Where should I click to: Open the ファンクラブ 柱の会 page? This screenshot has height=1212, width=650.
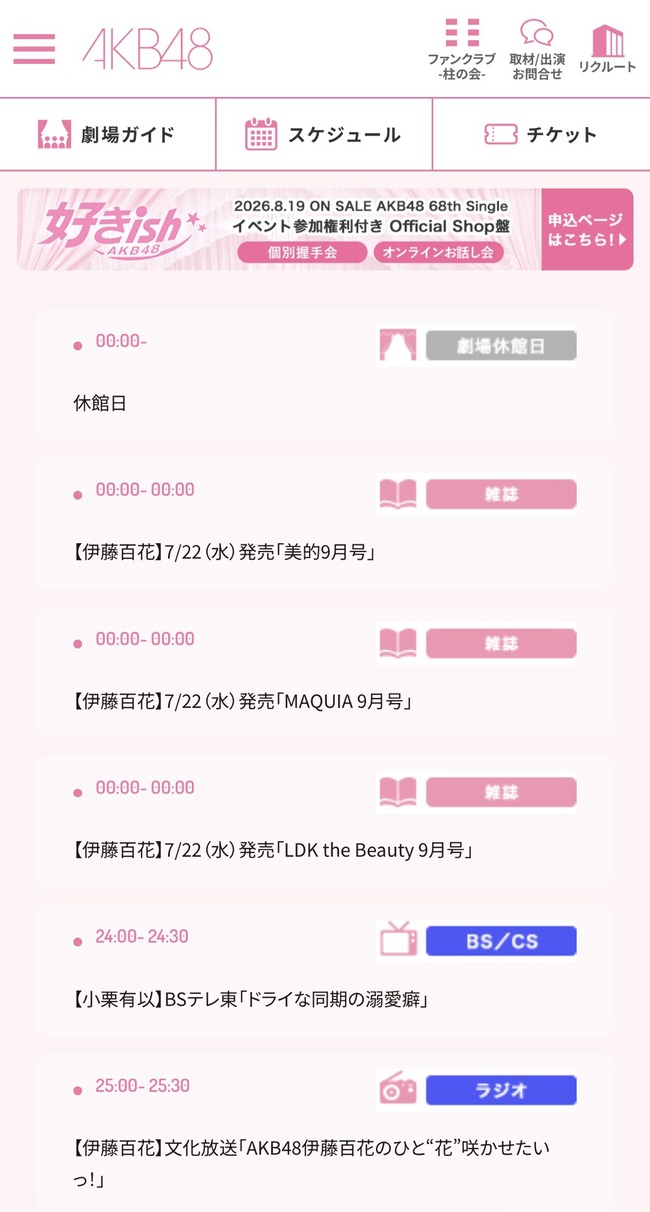pyautogui.click(x=461, y=48)
